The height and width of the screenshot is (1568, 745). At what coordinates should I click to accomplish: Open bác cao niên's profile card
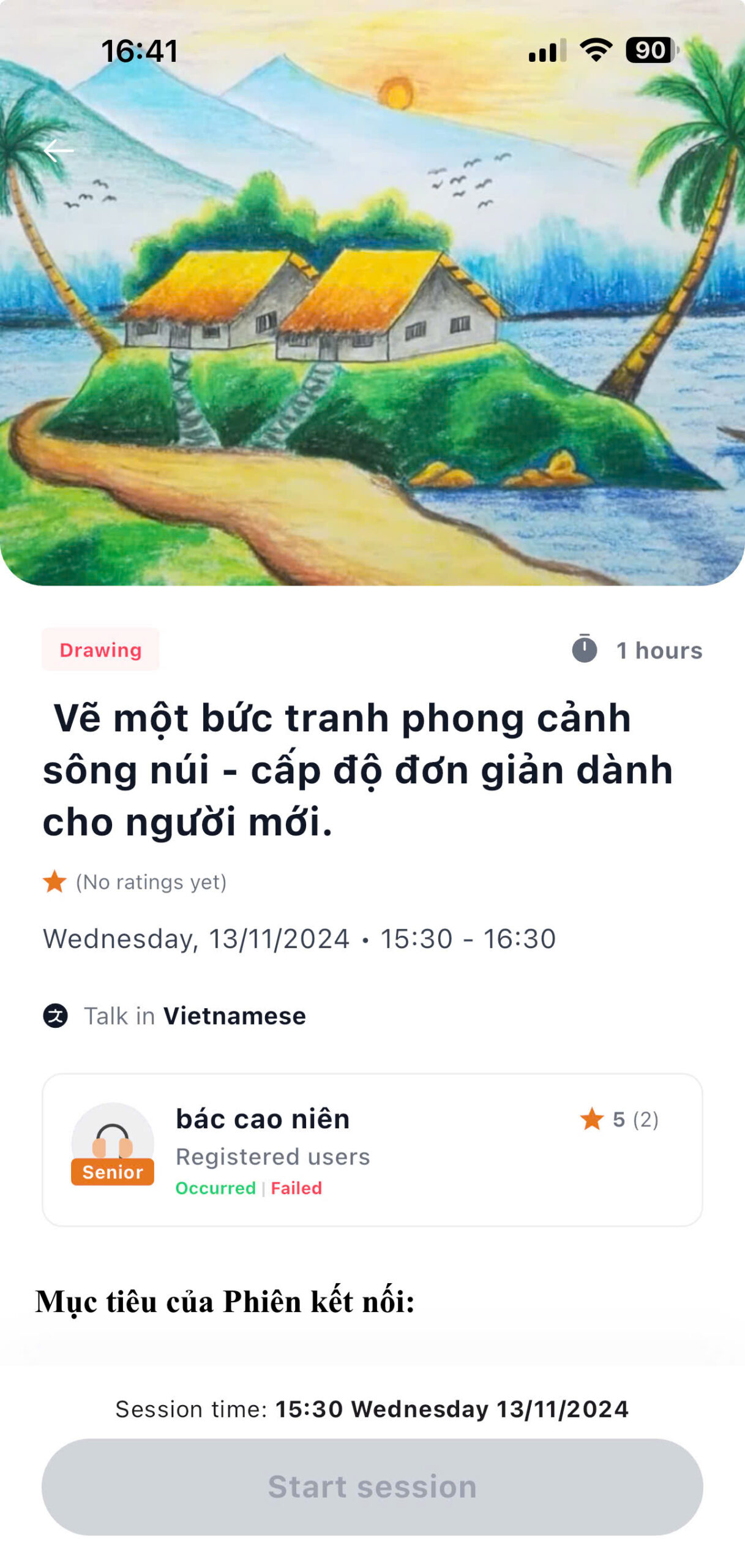372,1149
